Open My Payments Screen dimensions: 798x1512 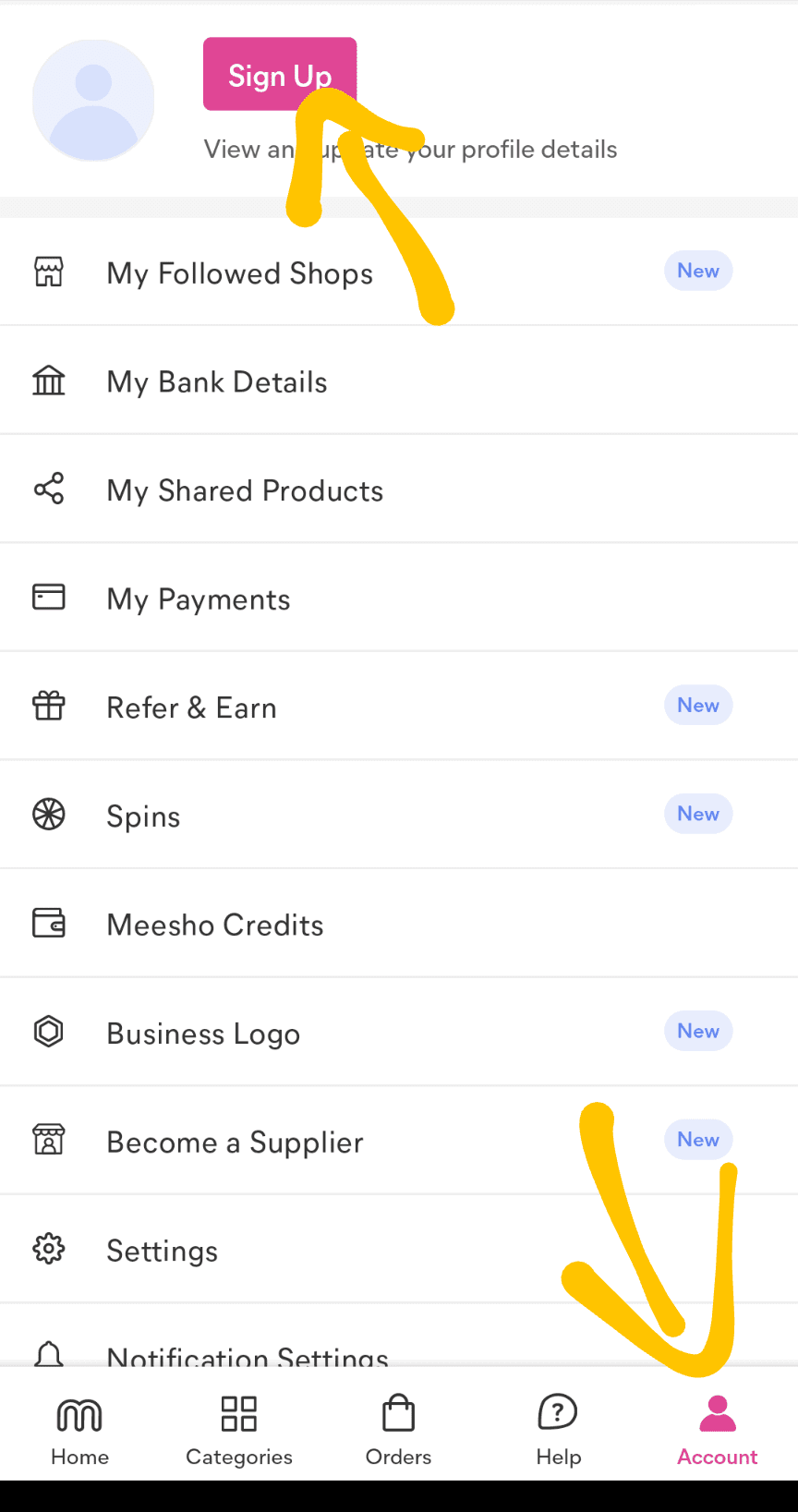coord(199,599)
